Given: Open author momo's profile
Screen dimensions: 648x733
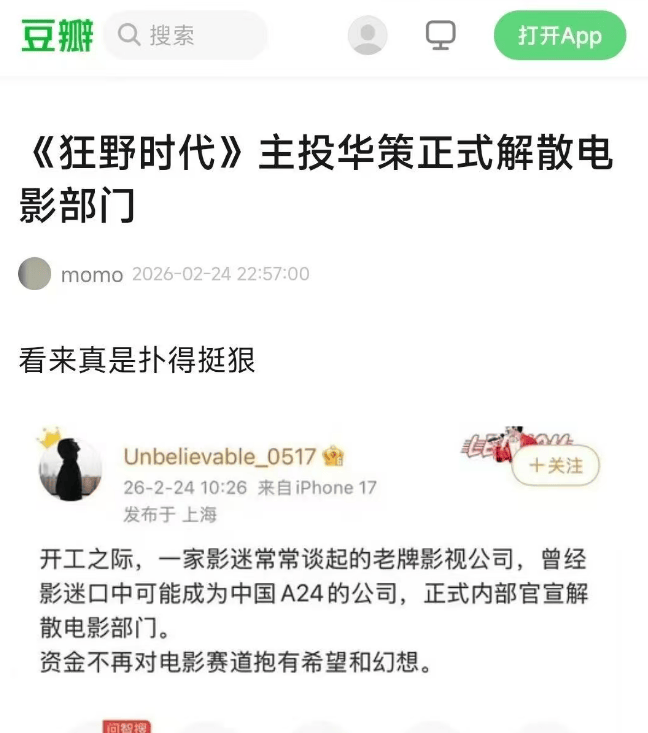Looking at the screenshot, I should coord(91,274).
